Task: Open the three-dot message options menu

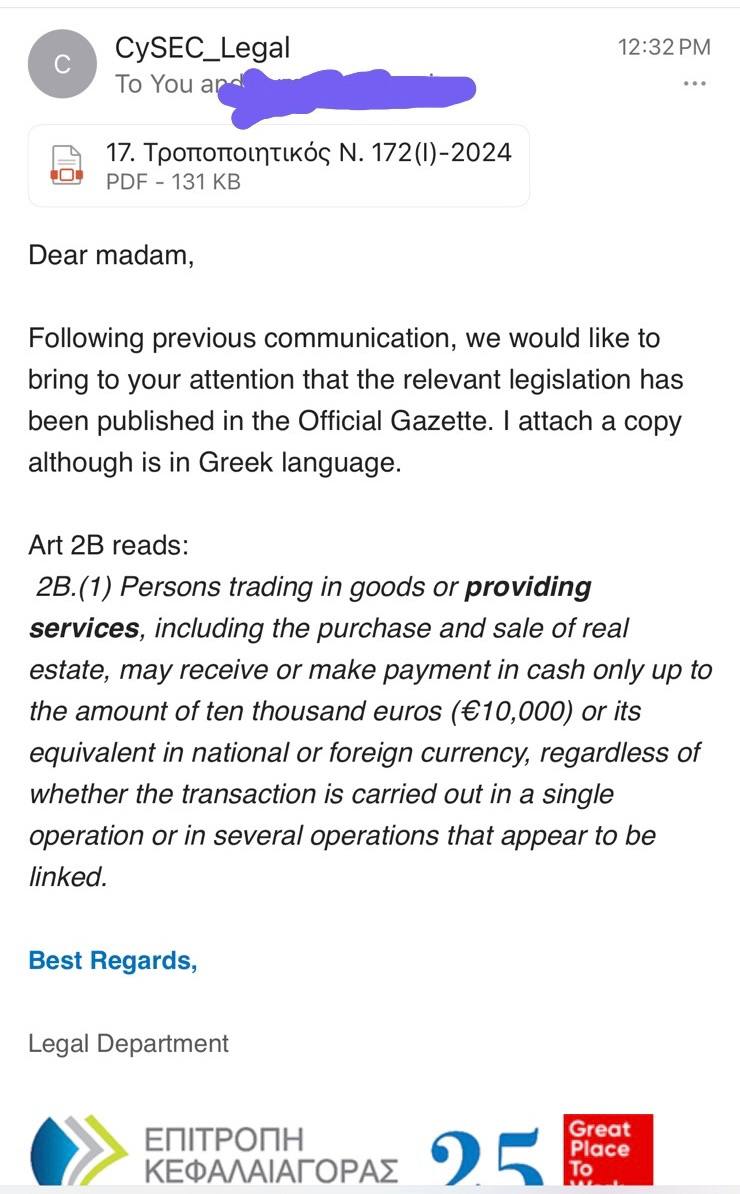Action: click(x=694, y=84)
